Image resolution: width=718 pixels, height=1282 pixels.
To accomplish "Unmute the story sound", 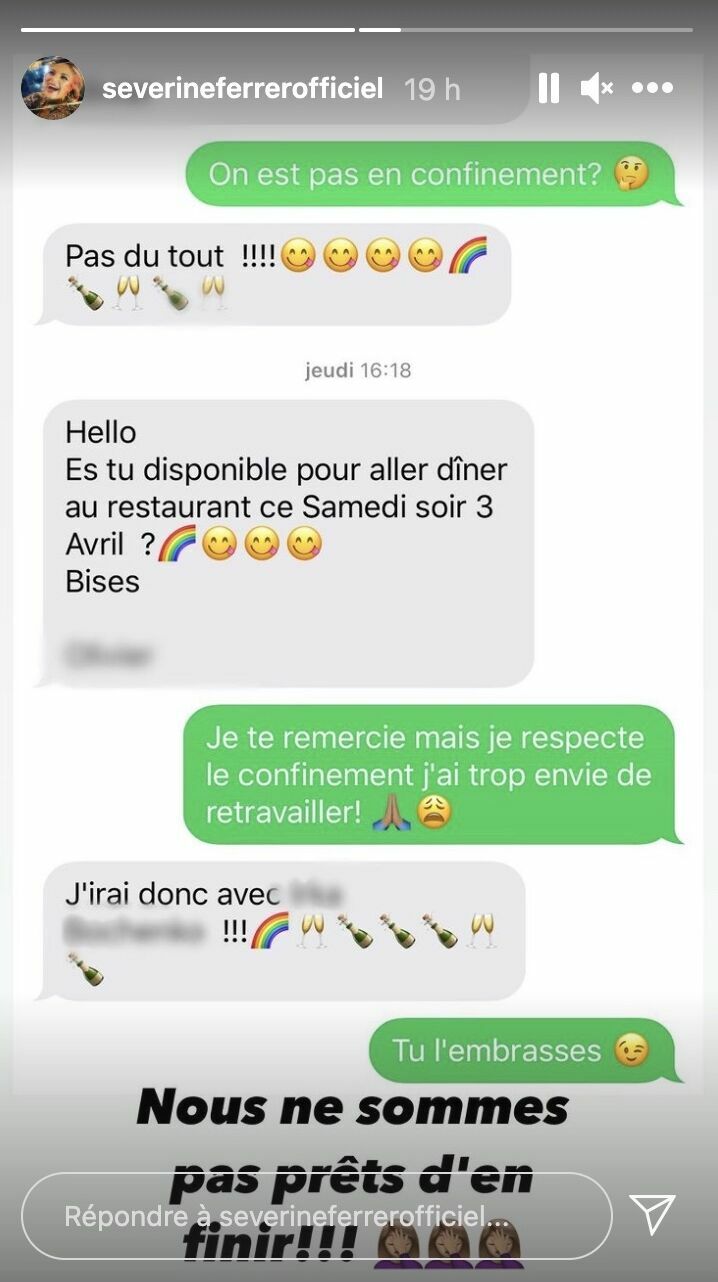I will pyautogui.click(x=597, y=88).
